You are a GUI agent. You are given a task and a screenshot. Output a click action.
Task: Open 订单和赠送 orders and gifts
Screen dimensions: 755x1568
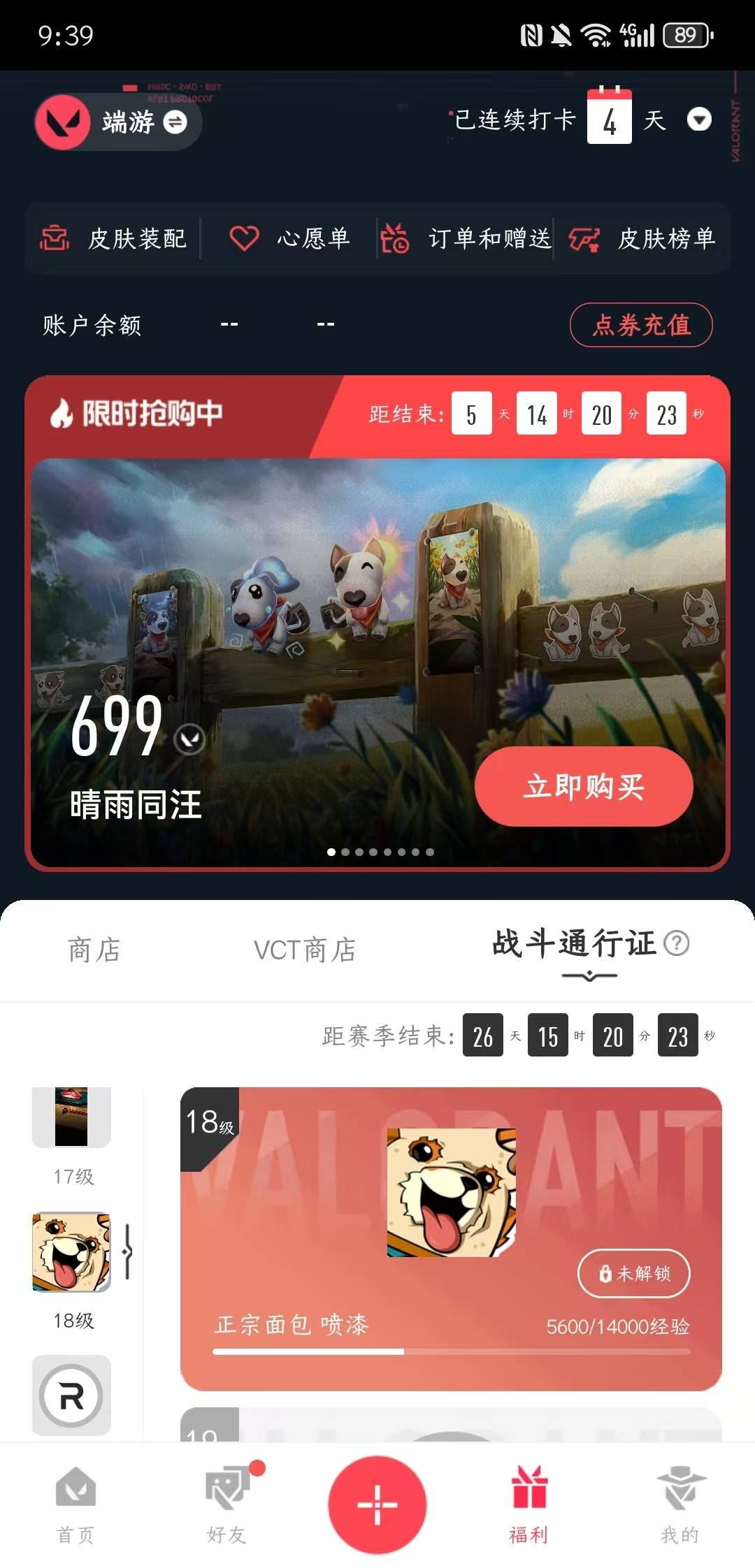tap(466, 238)
